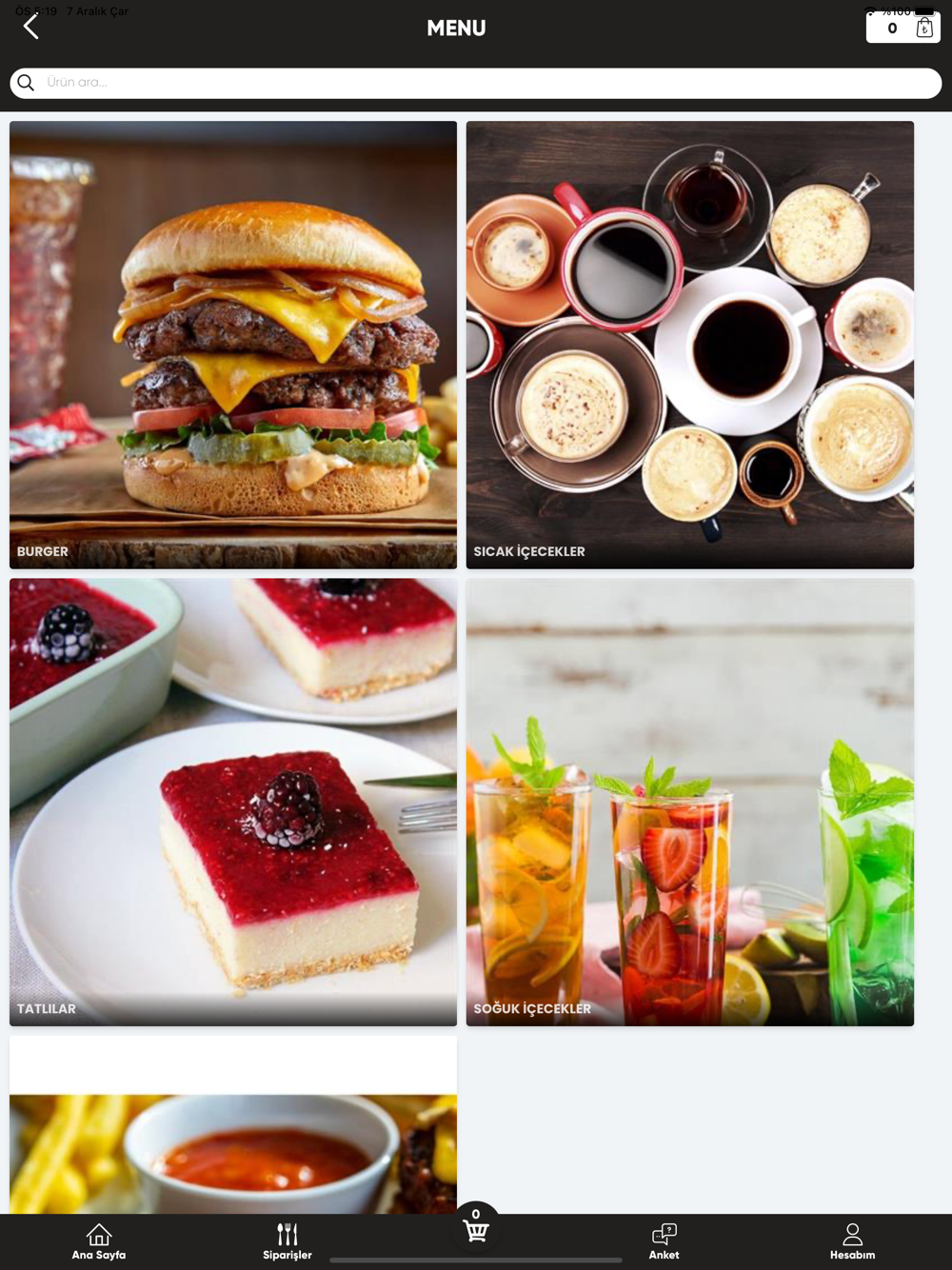Switch to the Ana Sayfa tab

coord(99,1241)
